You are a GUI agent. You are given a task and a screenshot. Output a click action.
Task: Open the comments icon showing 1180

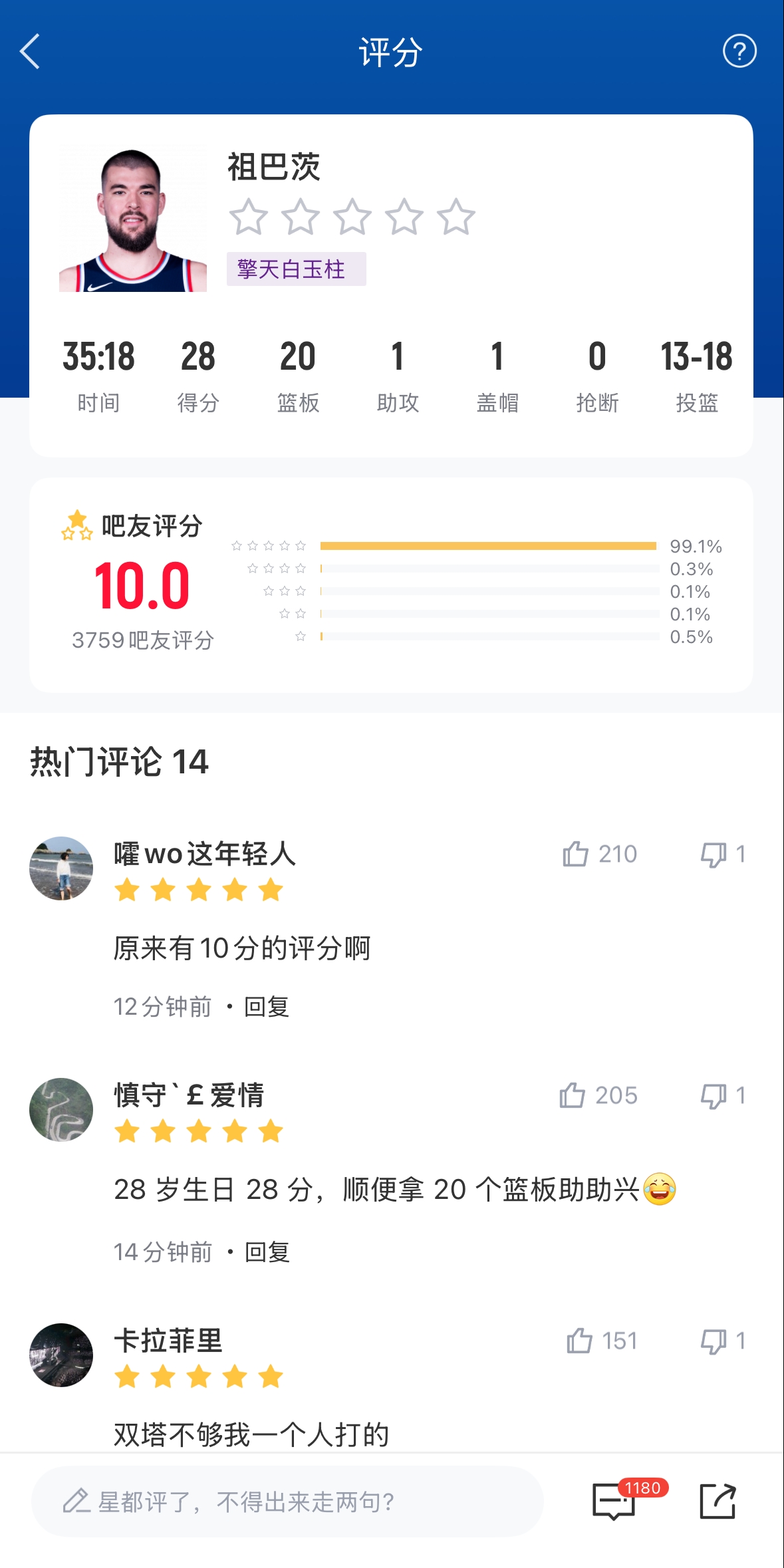[x=614, y=1502]
